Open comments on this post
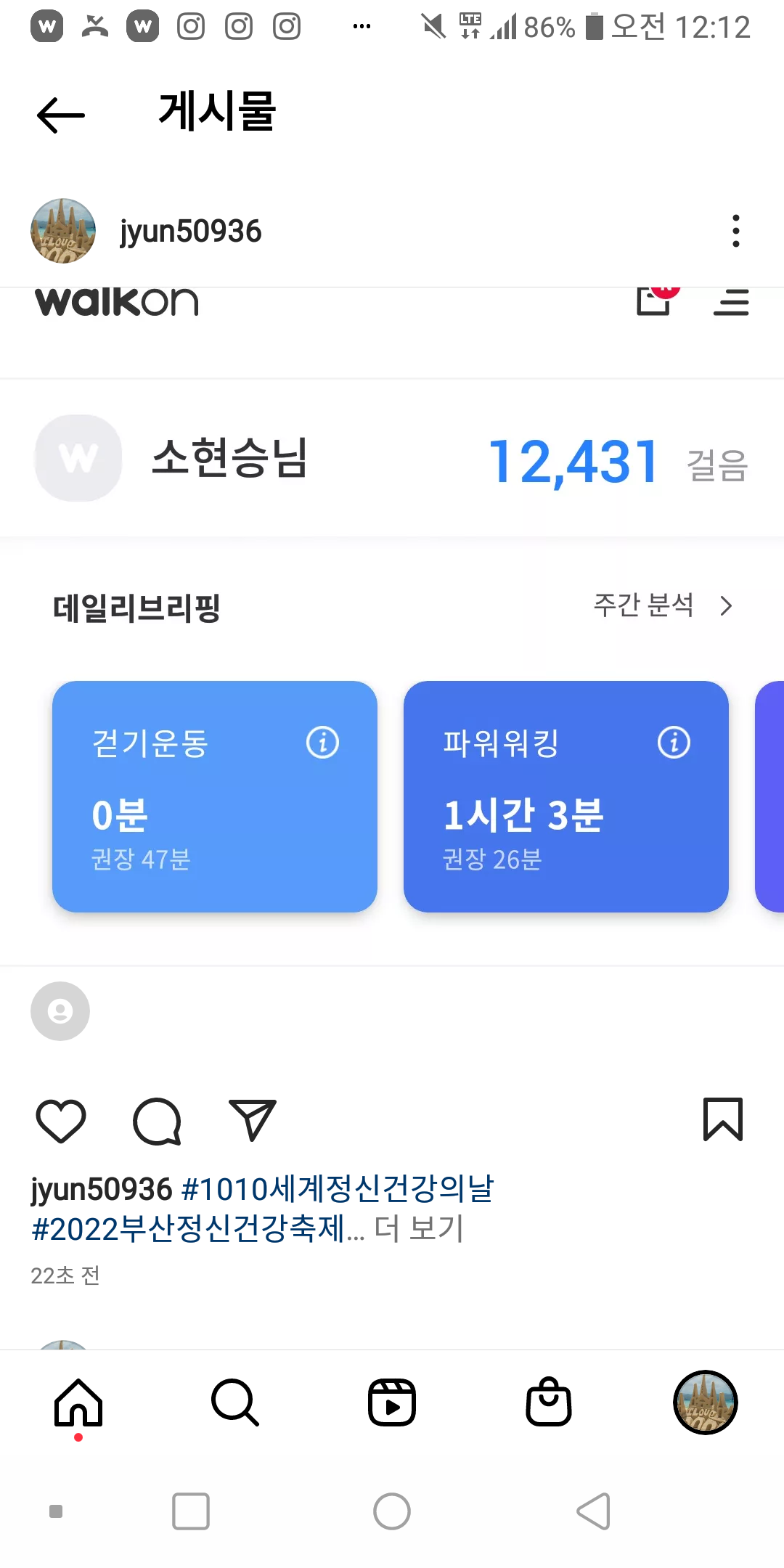 [157, 1121]
